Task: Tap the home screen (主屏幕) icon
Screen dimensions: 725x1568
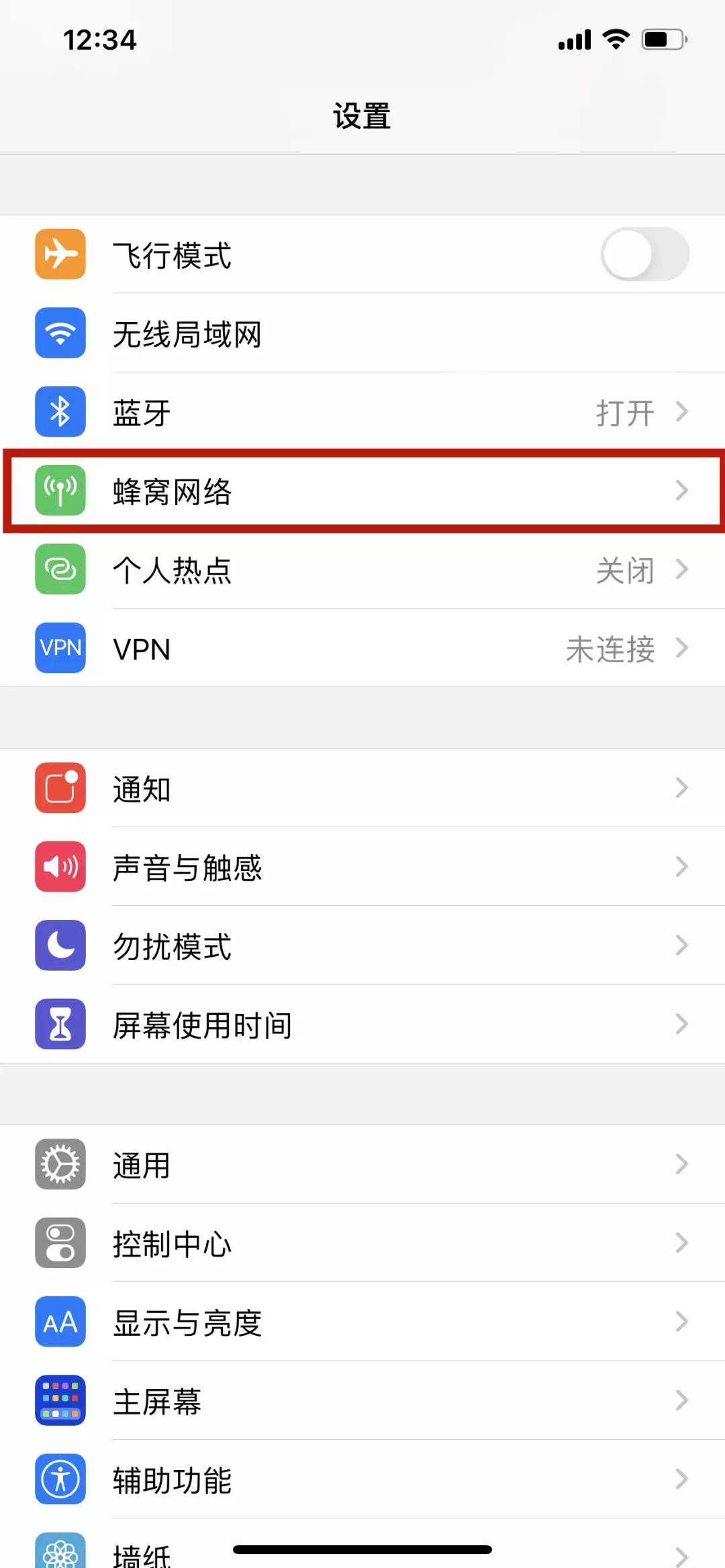Action: pyautogui.click(x=60, y=1402)
